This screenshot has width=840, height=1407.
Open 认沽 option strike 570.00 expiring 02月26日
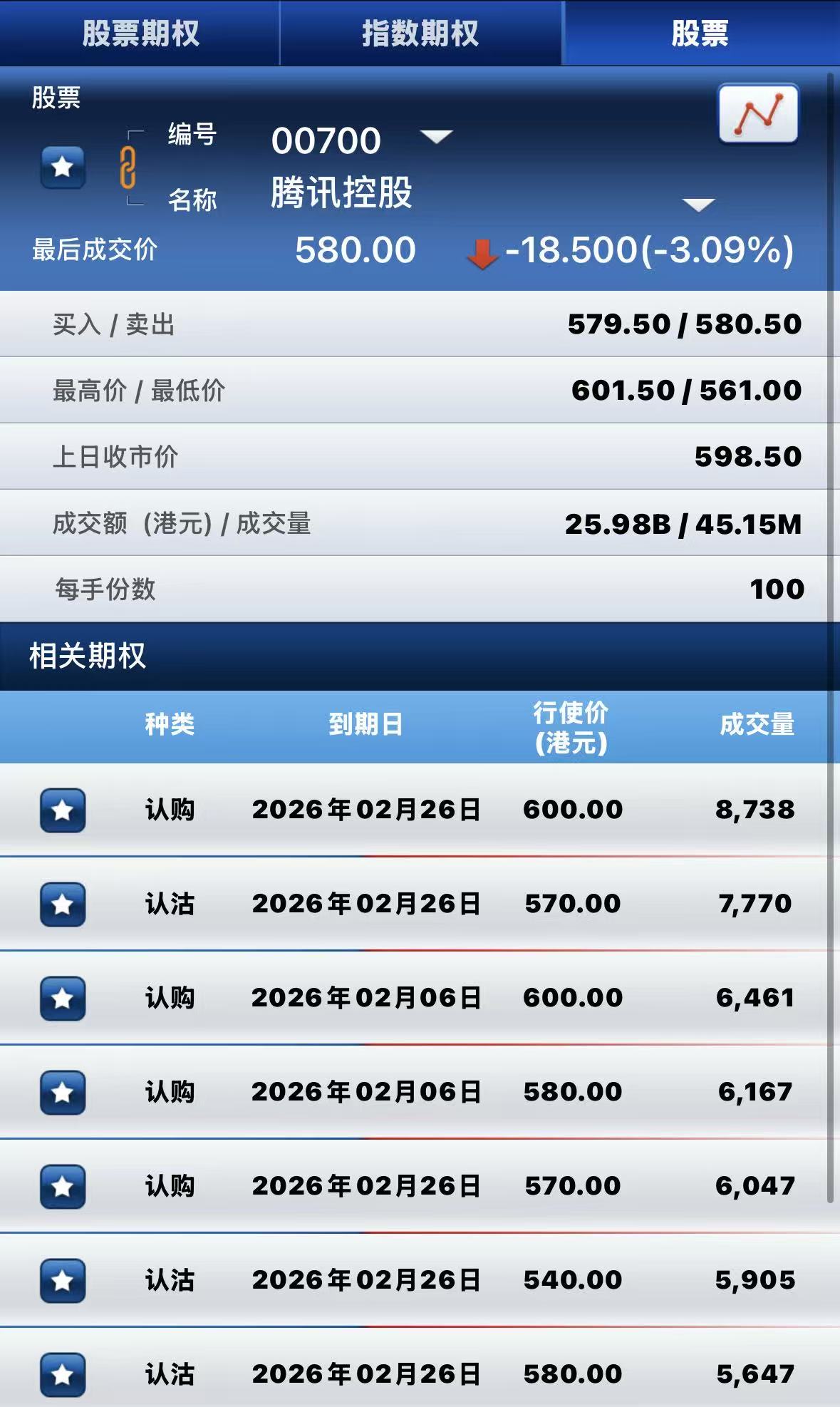click(456, 904)
